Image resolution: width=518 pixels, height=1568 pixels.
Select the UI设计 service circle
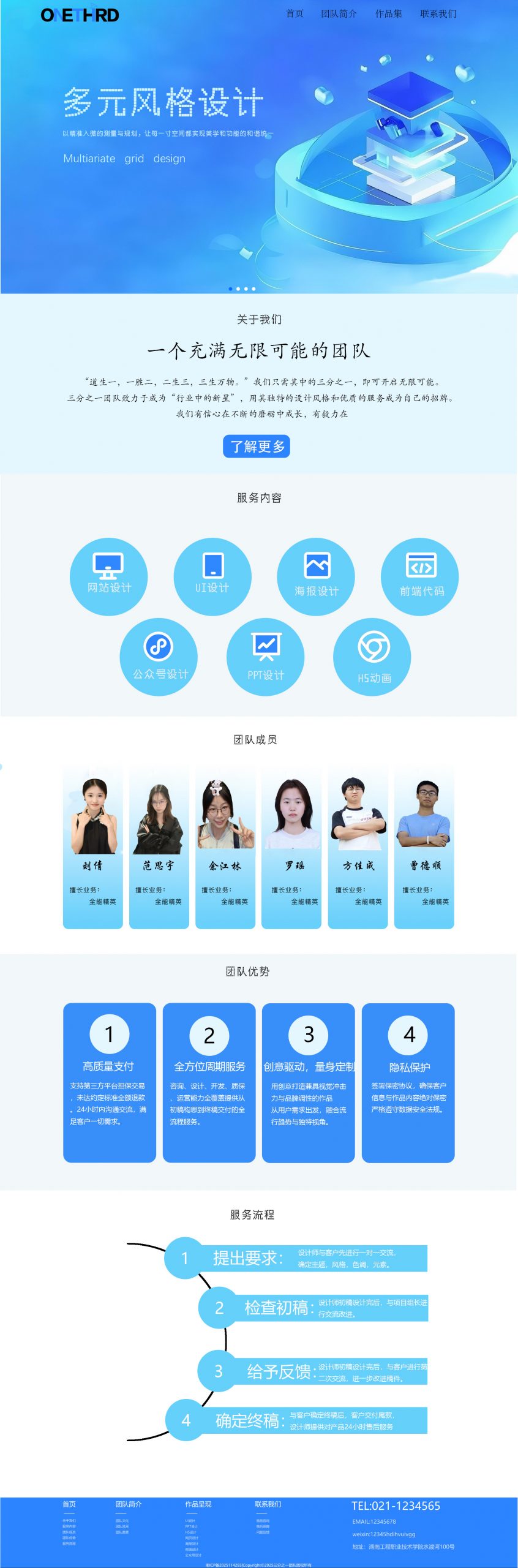pos(212,576)
